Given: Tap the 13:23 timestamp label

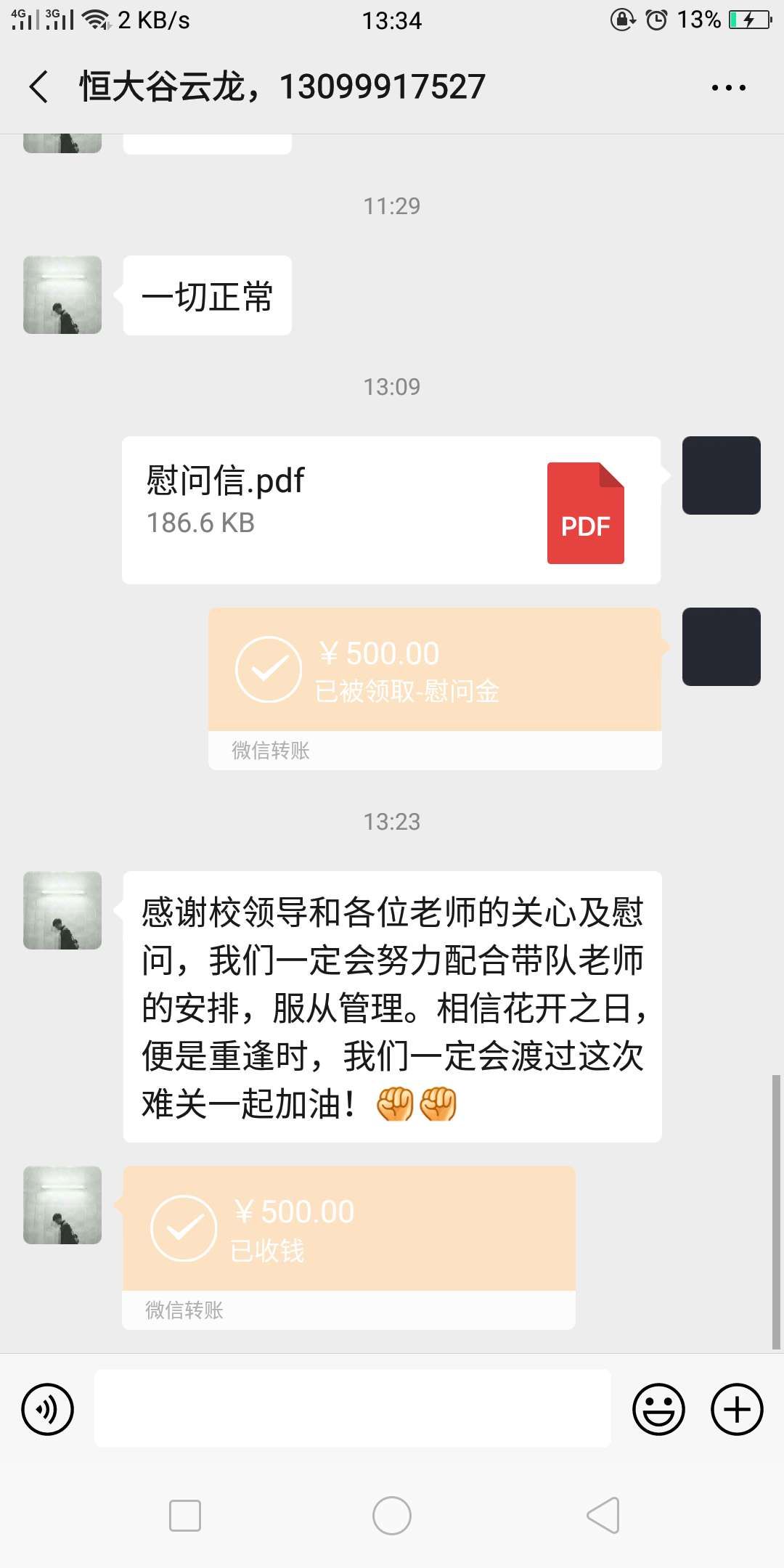Looking at the screenshot, I should pyautogui.click(x=392, y=822).
